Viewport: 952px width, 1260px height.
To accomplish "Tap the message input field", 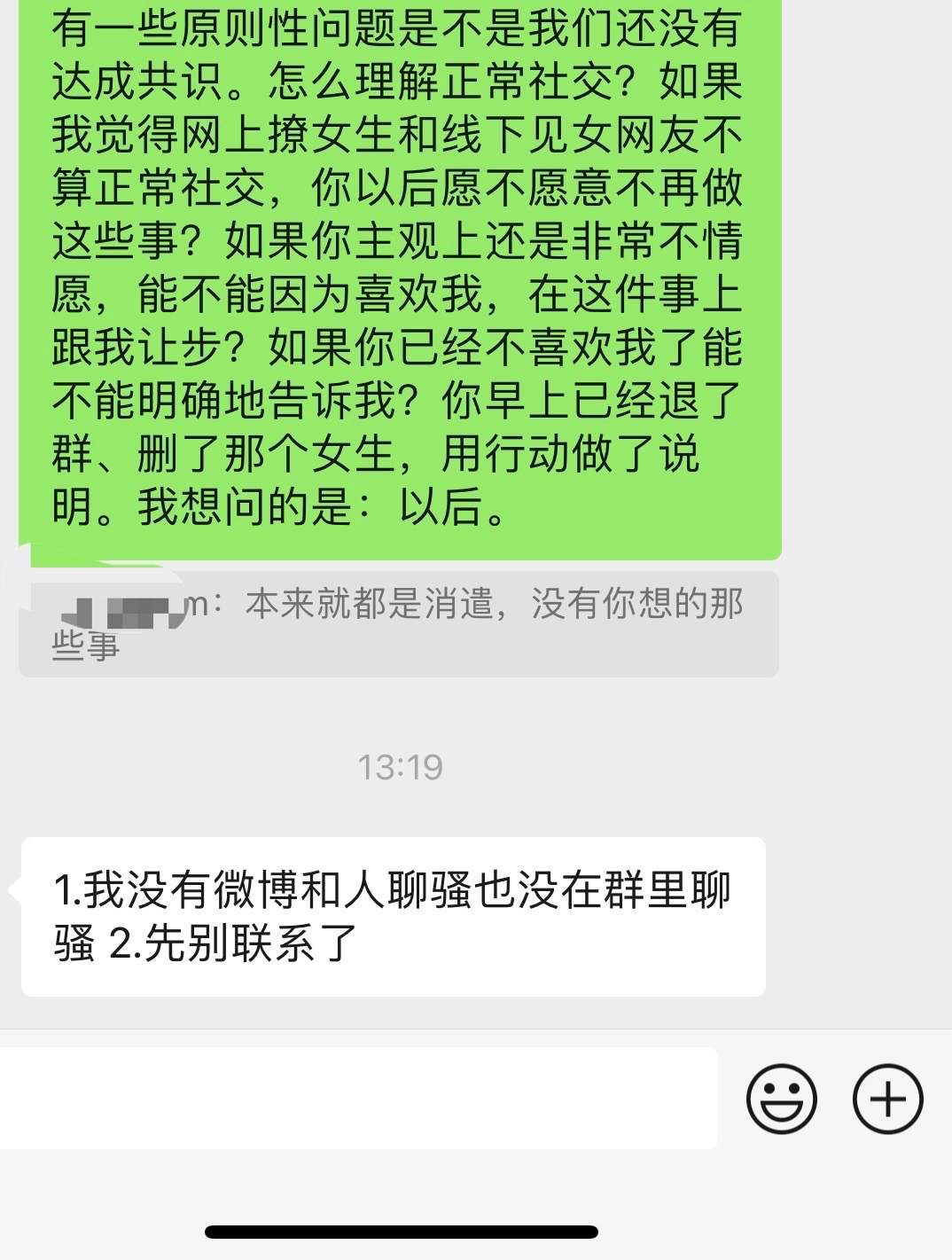I will pos(355,1099).
